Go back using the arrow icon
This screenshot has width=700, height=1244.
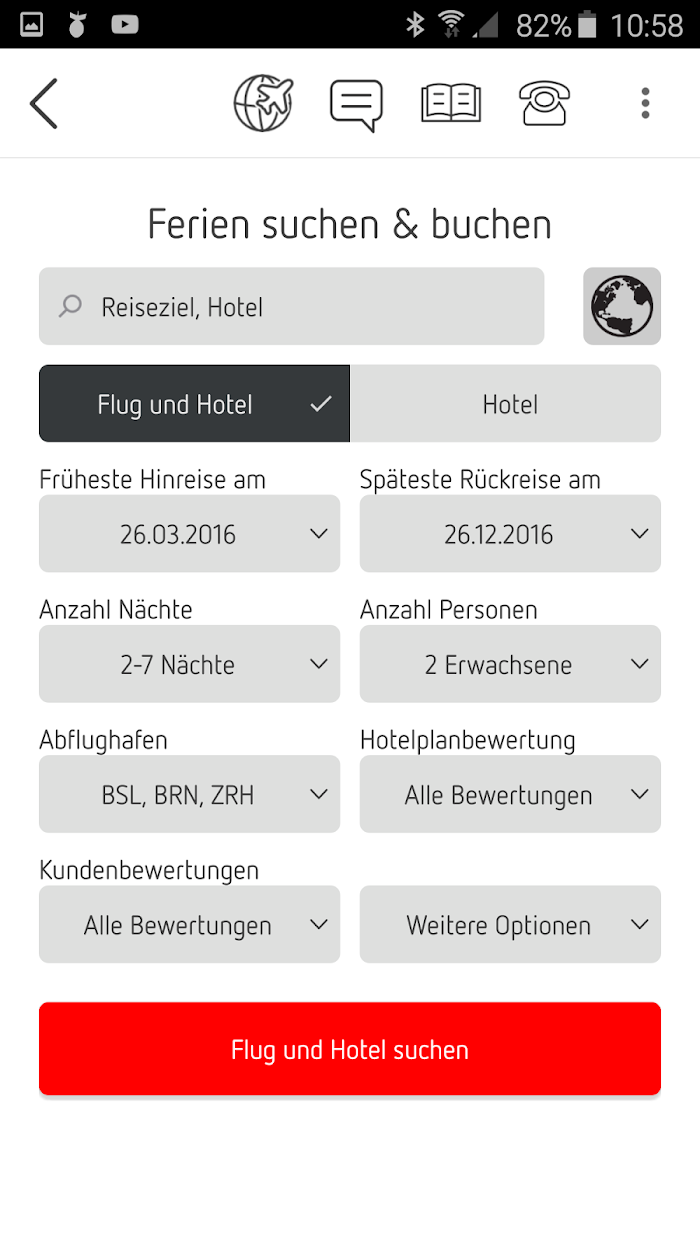click(44, 104)
